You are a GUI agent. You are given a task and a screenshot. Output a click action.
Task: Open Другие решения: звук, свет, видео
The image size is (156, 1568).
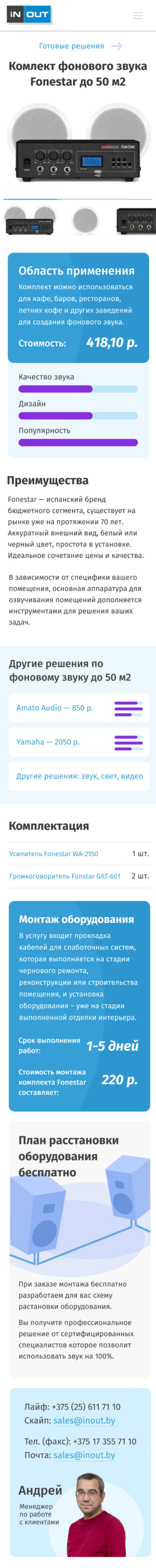point(79,776)
